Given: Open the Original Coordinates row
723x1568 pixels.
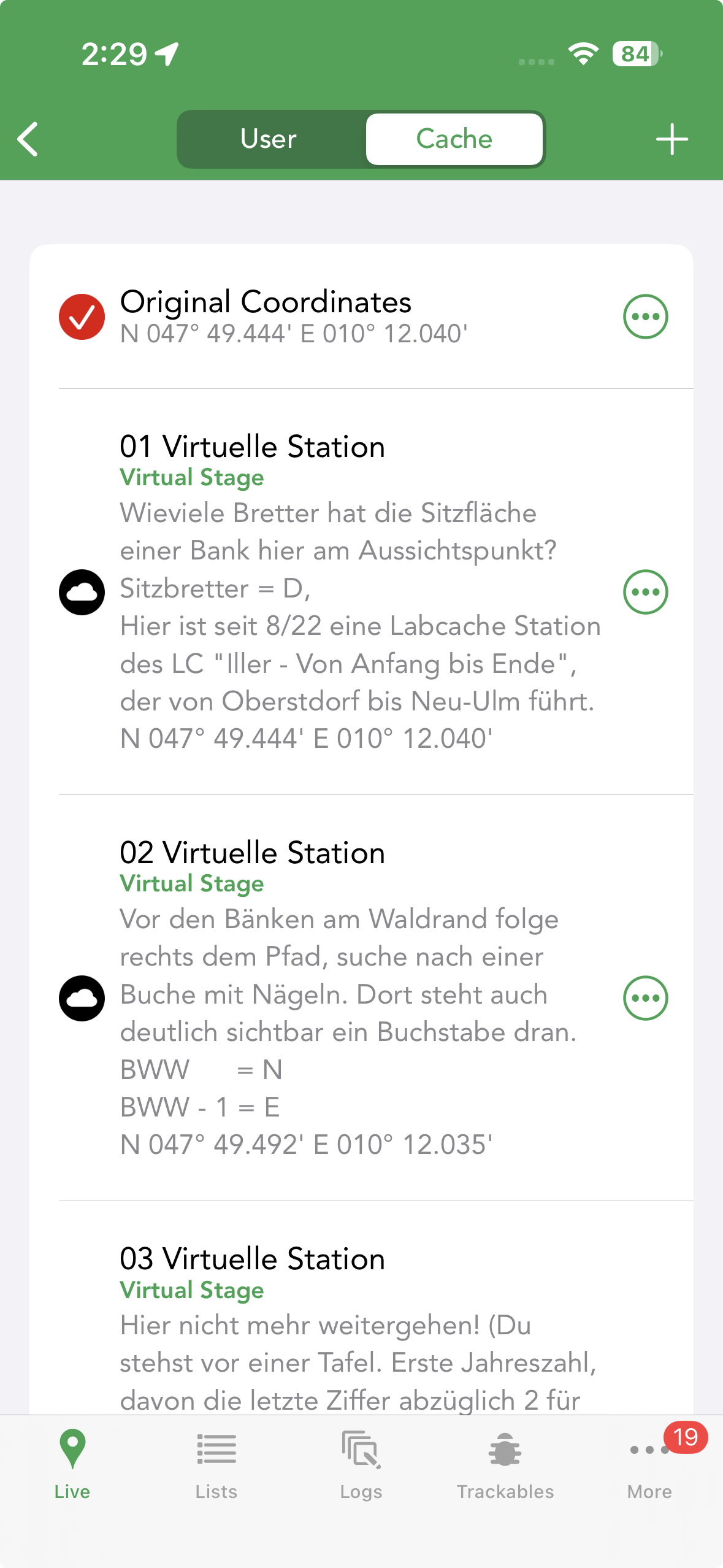Looking at the screenshot, I should click(294, 317).
